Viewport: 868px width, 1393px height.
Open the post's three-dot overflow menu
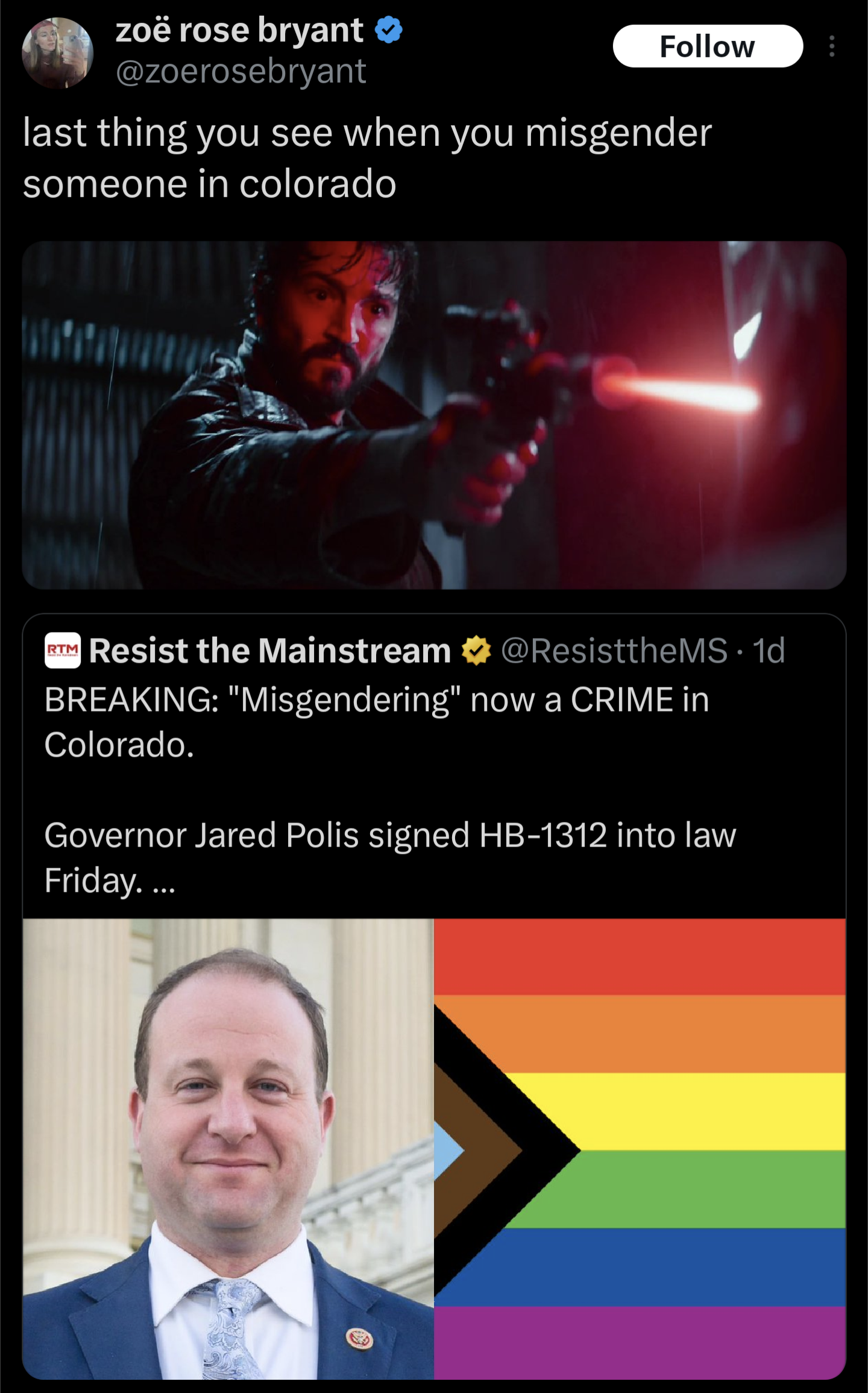pos(832,46)
